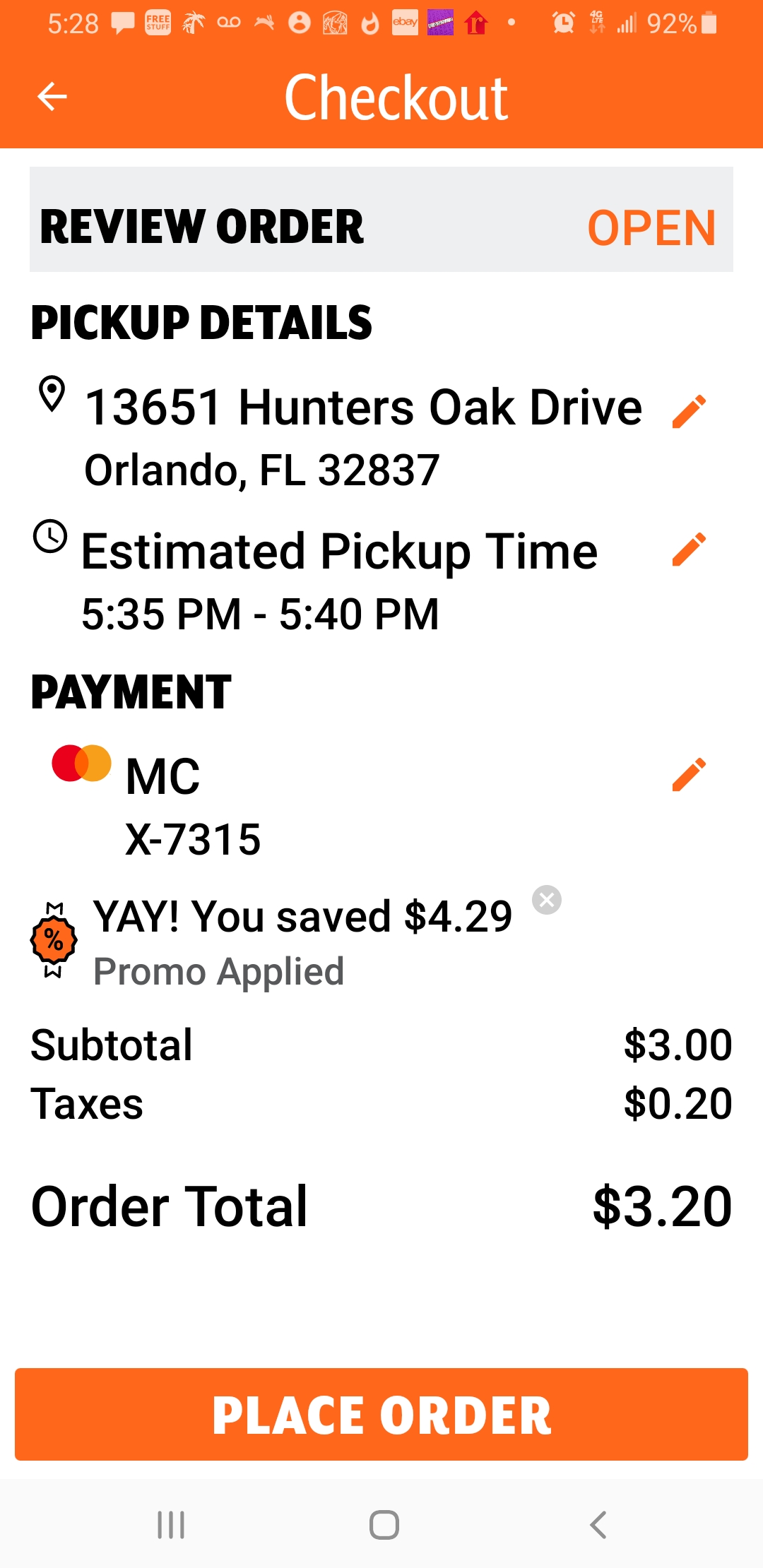The width and height of the screenshot is (763, 1568).
Task: Remove the applied promo code
Action: point(546,900)
